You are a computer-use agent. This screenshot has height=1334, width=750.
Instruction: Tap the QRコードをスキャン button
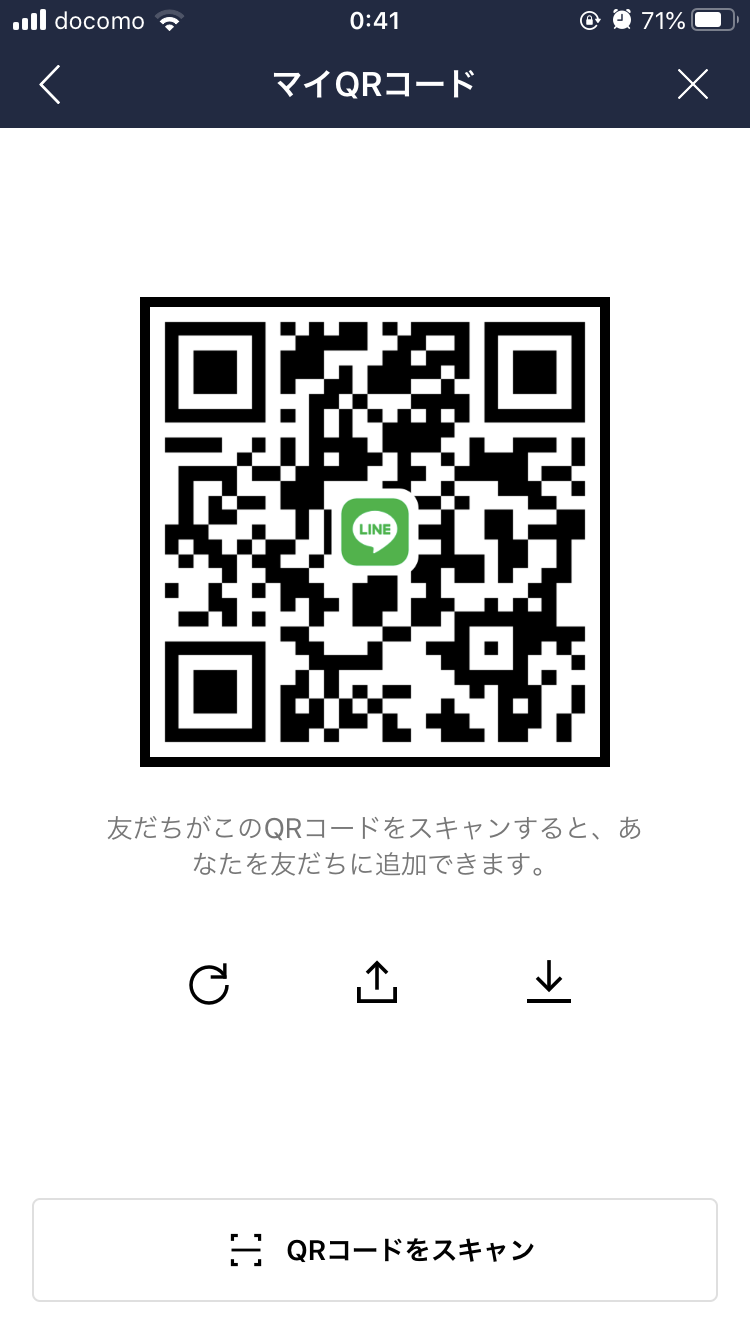[375, 1250]
